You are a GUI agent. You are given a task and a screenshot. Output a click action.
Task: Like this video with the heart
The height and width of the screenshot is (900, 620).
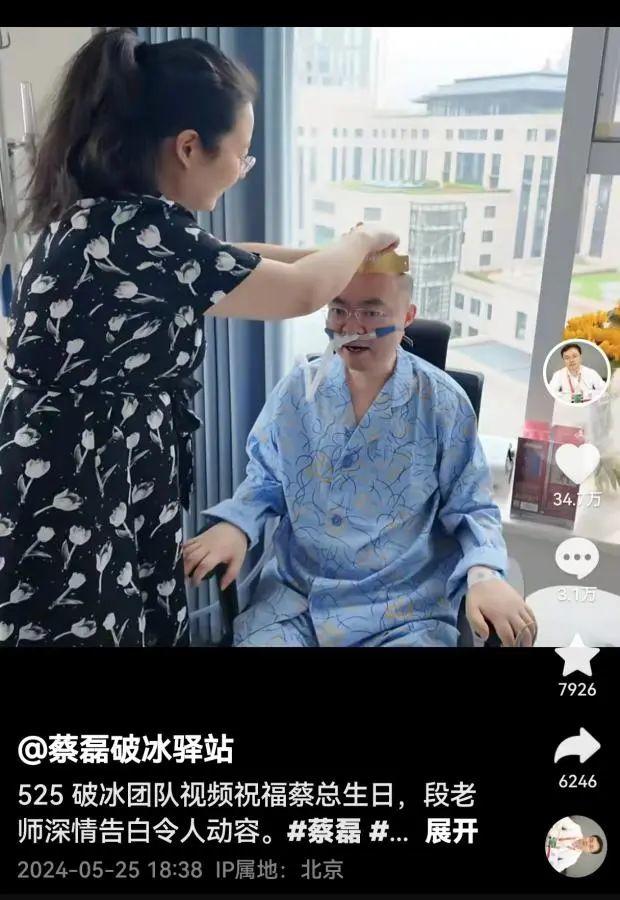pyautogui.click(x=577, y=464)
